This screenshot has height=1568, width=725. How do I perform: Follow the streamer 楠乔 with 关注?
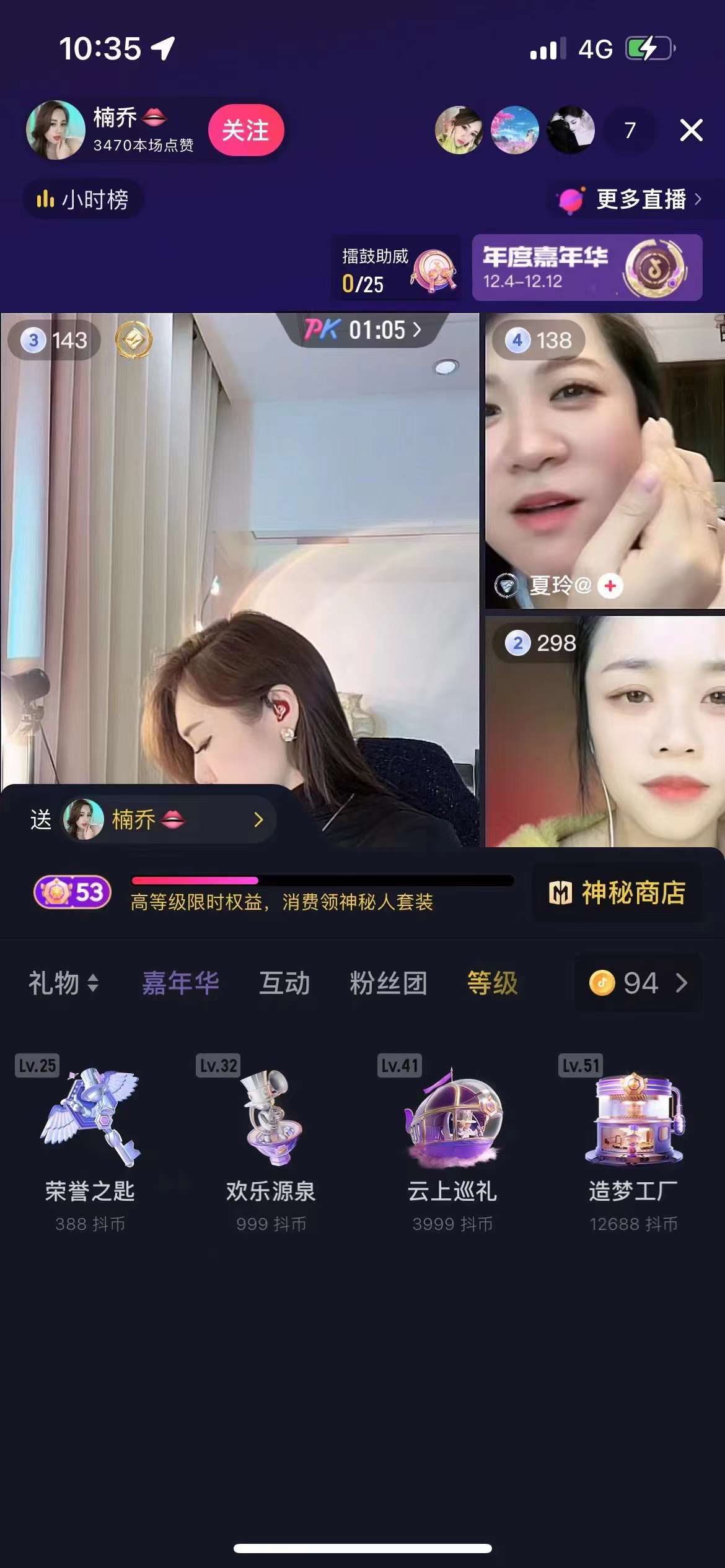(x=245, y=130)
